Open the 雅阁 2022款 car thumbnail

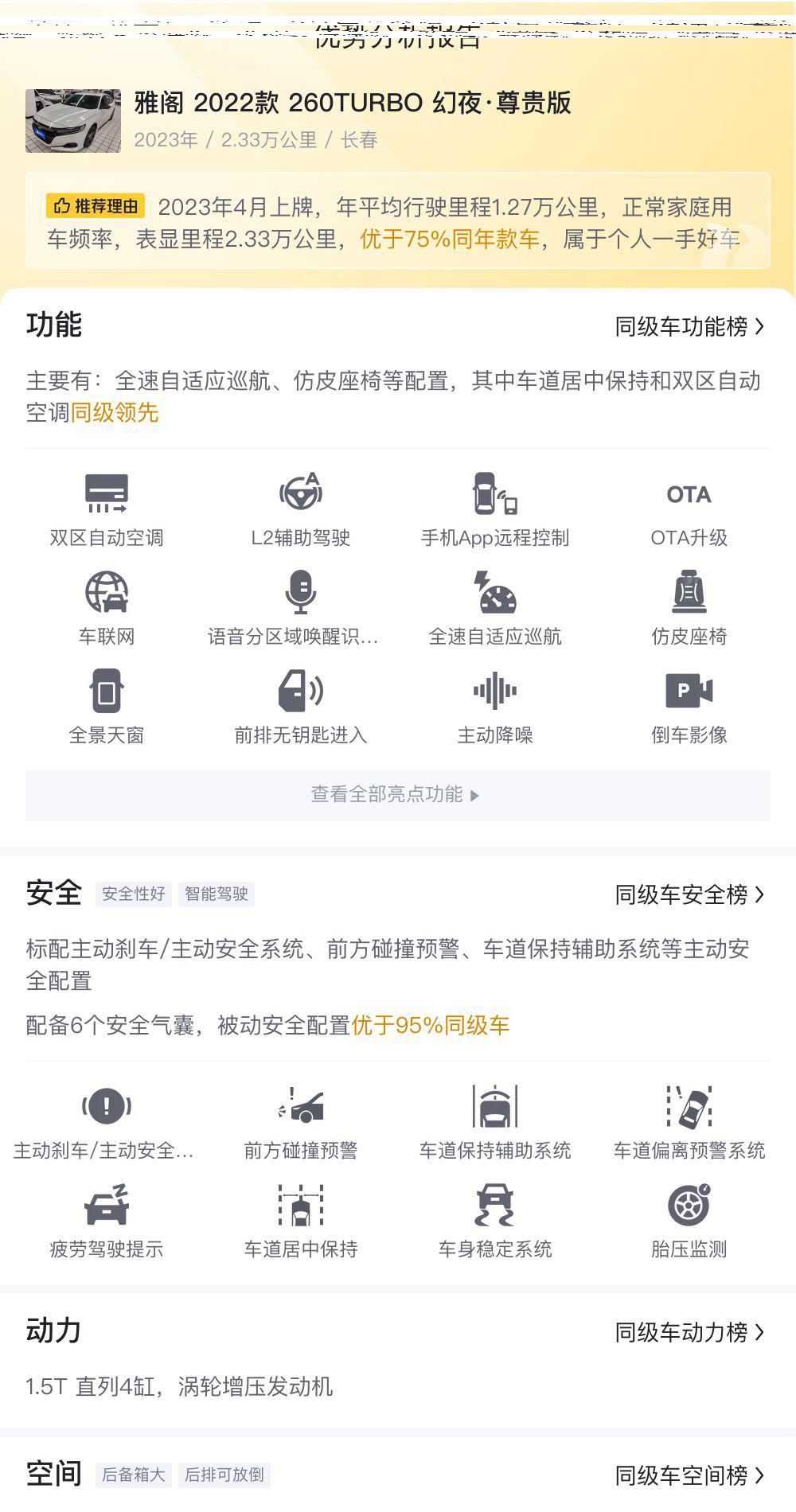tap(73, 120)
